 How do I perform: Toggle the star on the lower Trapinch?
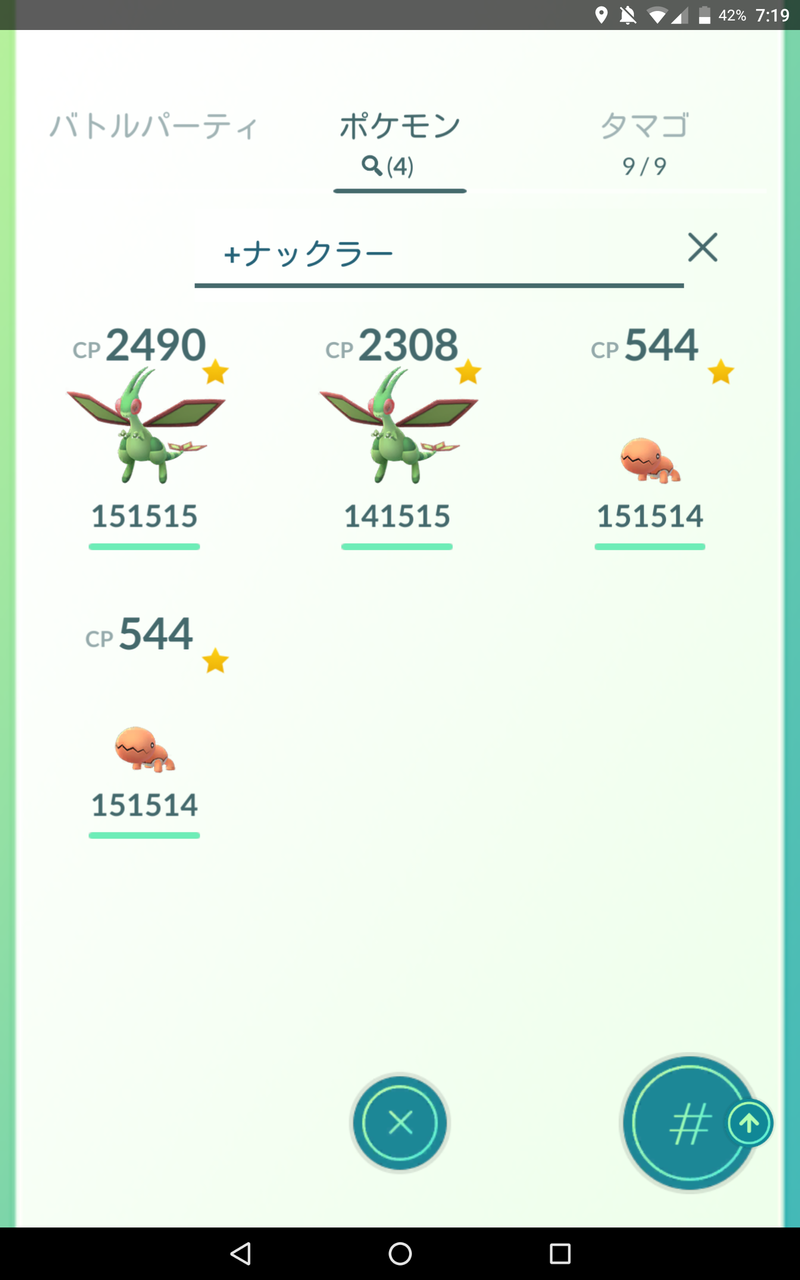coord(215,660)
